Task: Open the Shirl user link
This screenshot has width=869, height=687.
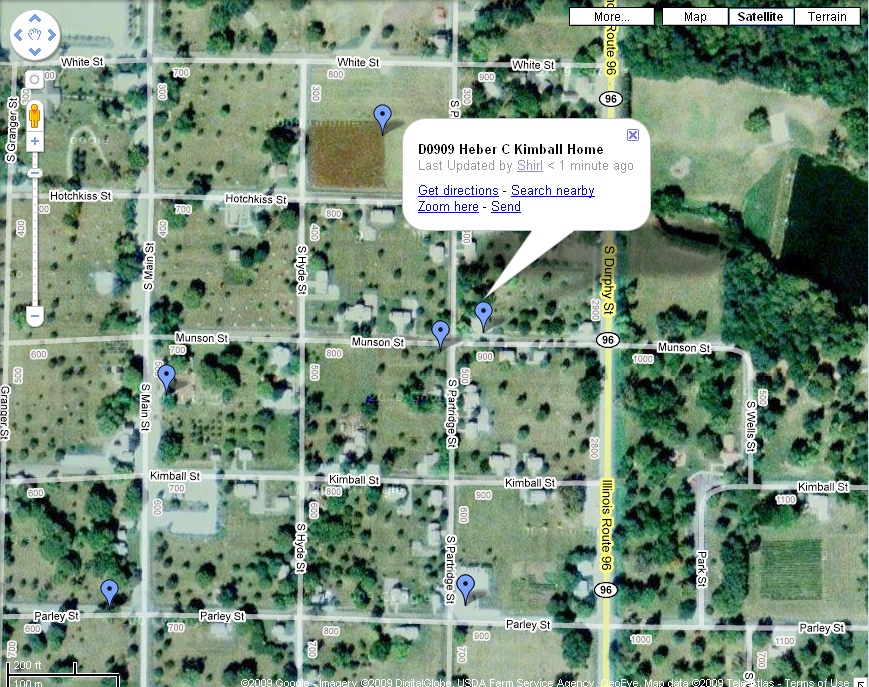Action: click(528, 165)
